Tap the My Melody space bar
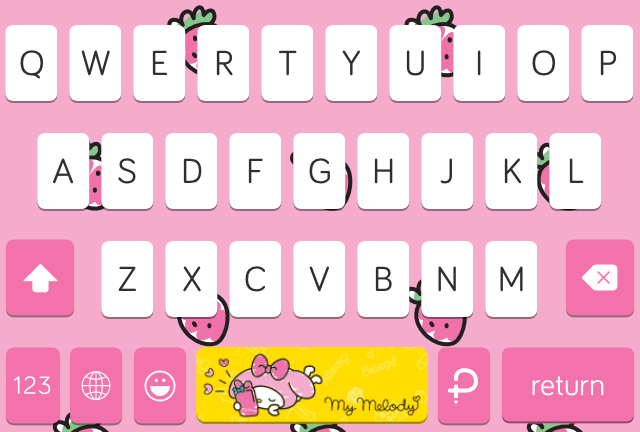Viewport: 640px width, 432px height. 312,385
